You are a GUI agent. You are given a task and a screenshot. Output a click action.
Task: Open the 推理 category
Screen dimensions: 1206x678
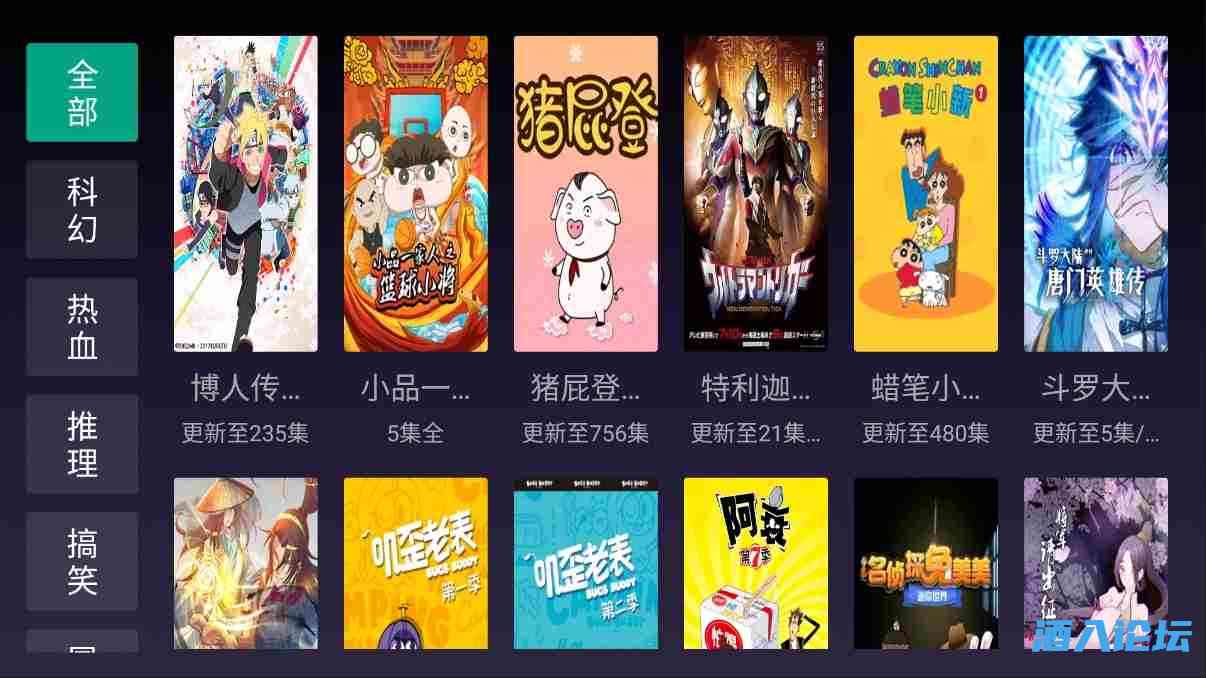82,443
